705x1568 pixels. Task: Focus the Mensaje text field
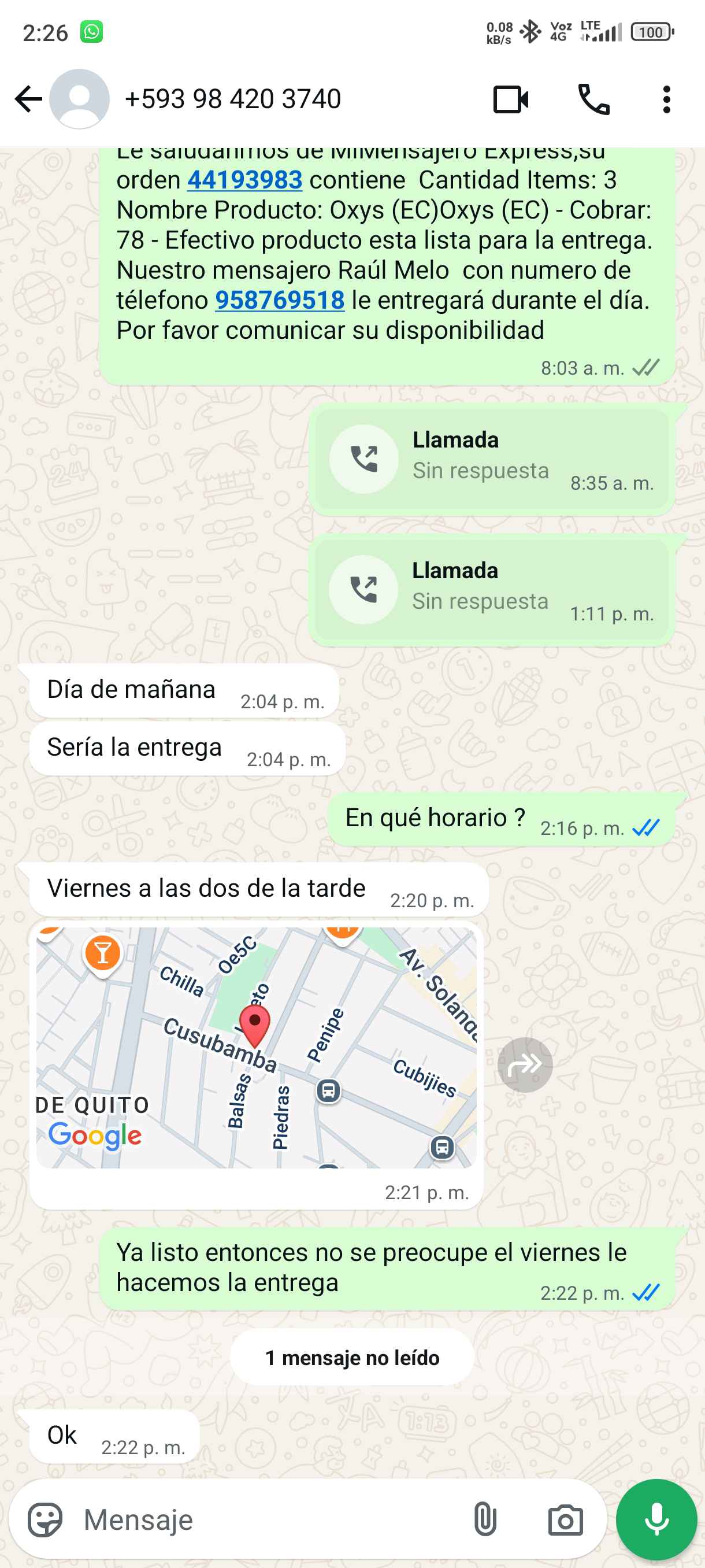(x=268, y=1520)
